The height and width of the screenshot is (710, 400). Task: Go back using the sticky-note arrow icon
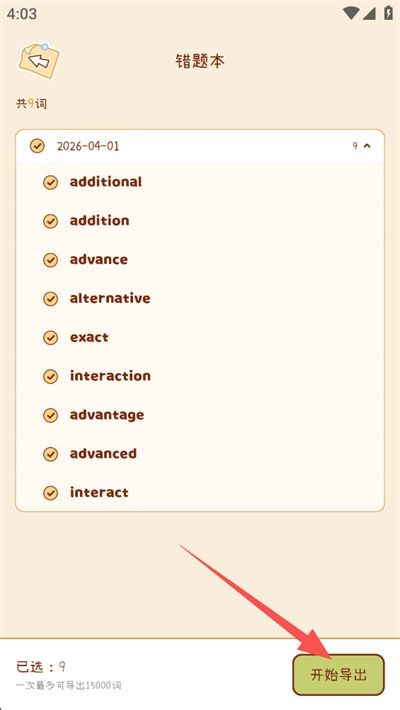click(39, 61)
